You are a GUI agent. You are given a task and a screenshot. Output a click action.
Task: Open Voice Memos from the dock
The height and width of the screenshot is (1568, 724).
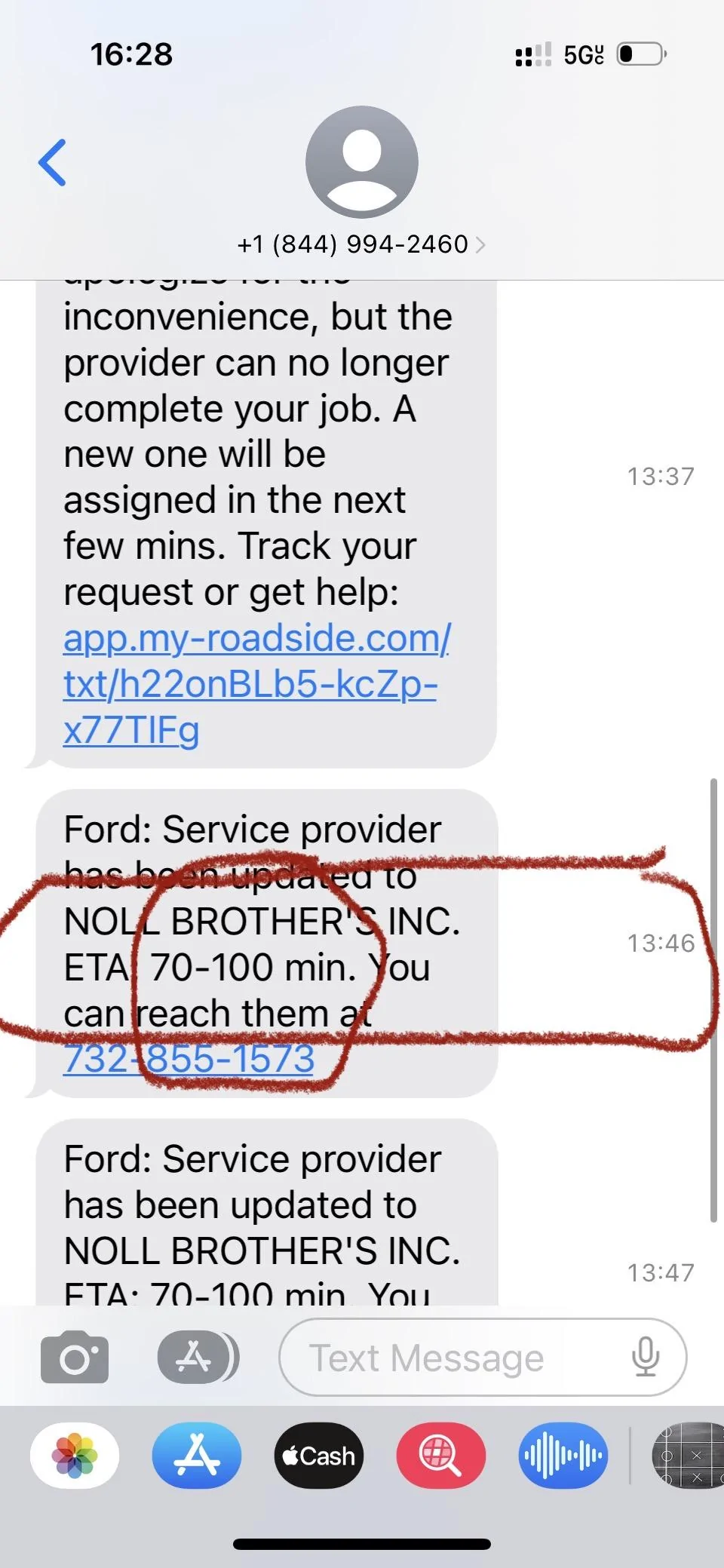pos(563,1456)
